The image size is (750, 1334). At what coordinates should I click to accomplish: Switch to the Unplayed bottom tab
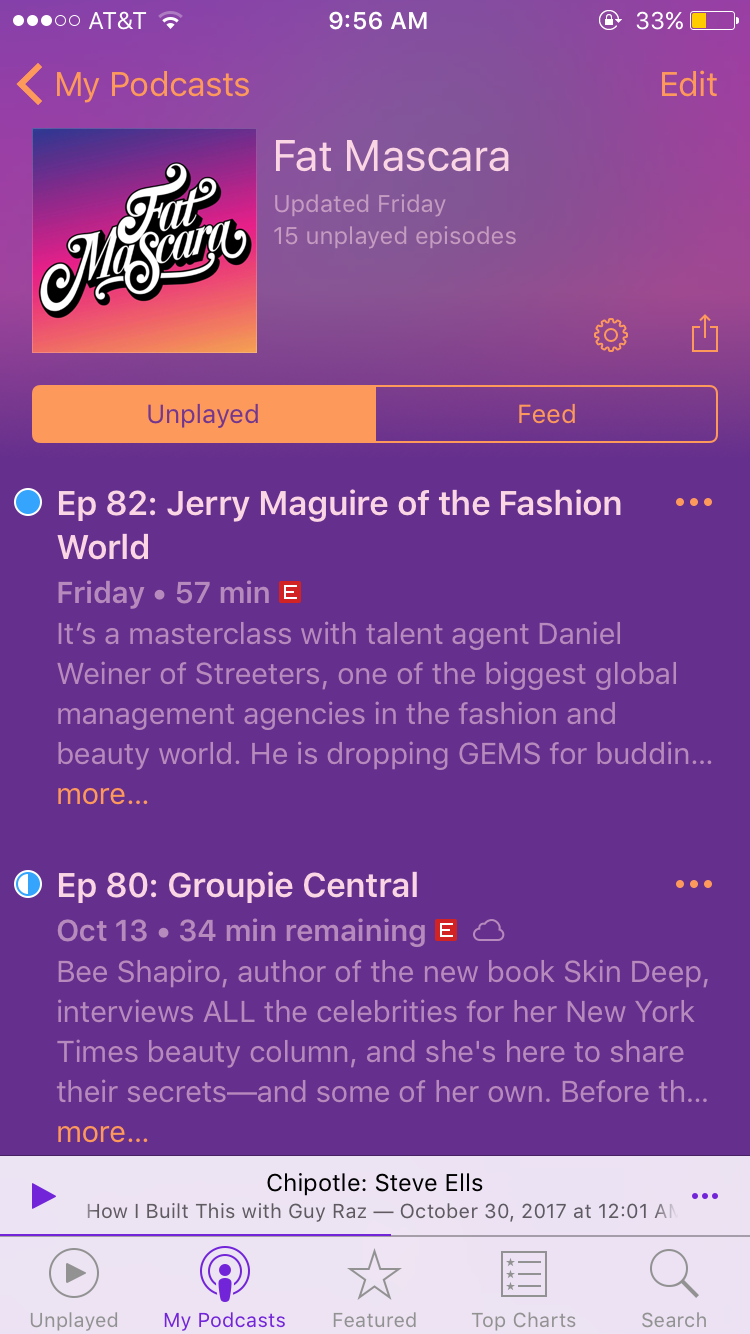74,1289
